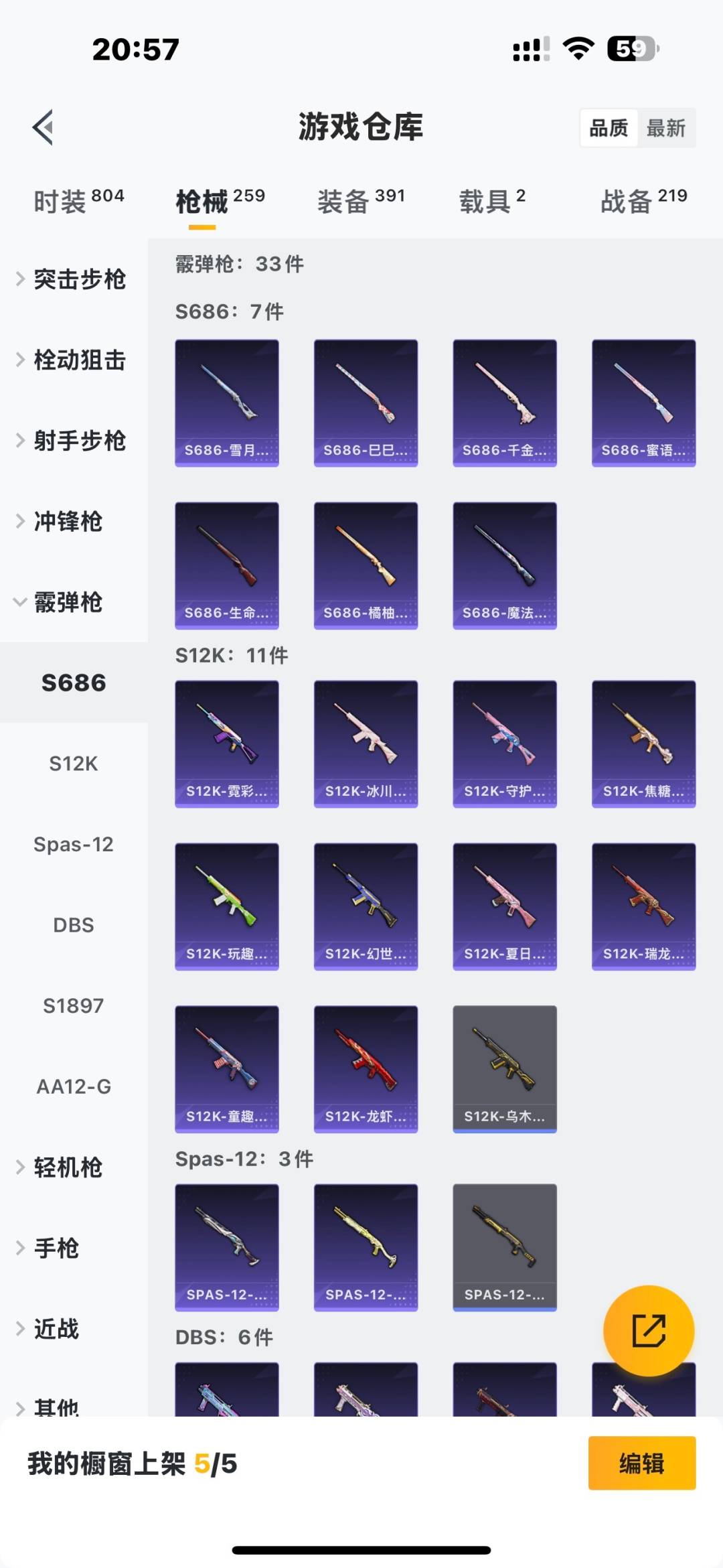Image resolution: width=723 pixels, height=1568 pixels.
Task: Select S12K in the sidebar
Action: tap(74, 764)
